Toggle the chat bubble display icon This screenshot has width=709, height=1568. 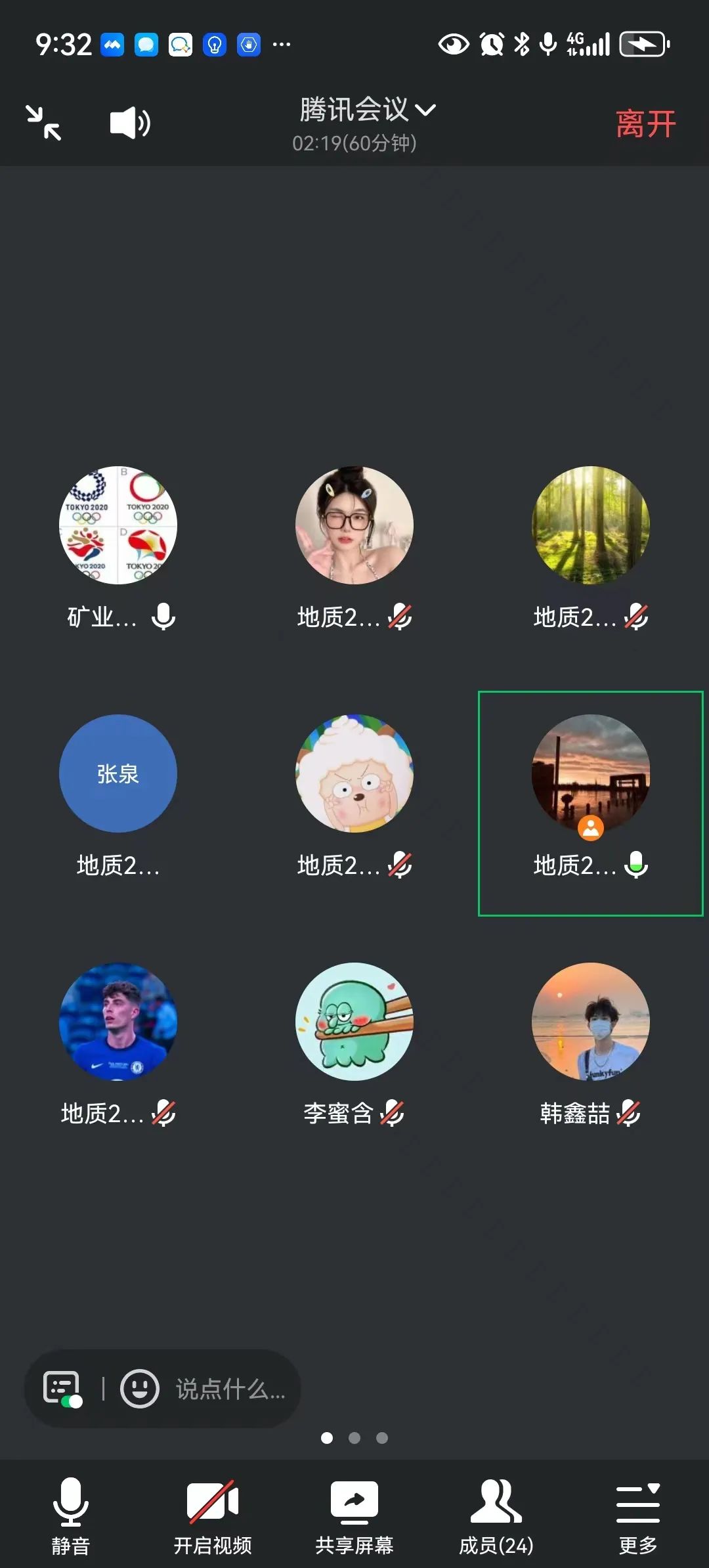[x=62, y=1389]
